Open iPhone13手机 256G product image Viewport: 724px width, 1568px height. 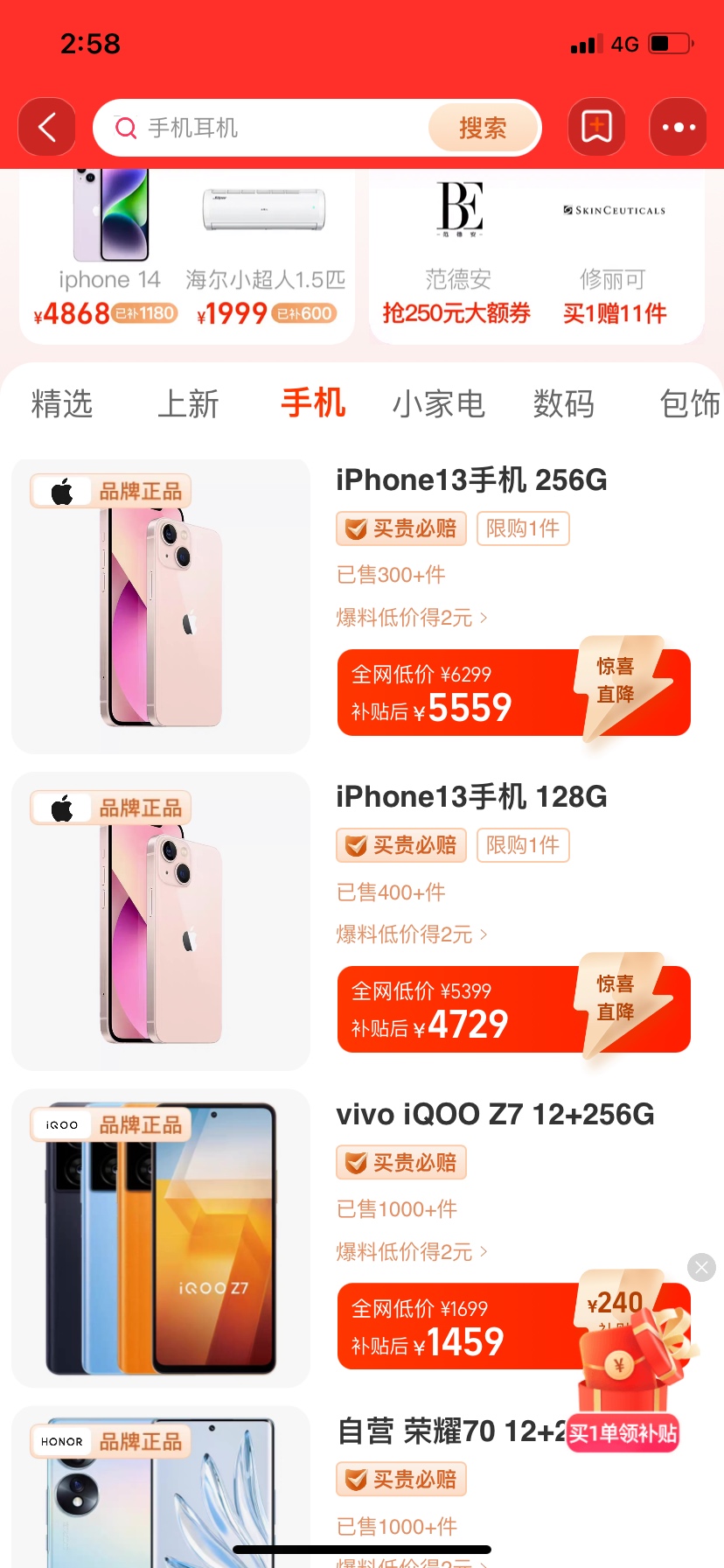pyautogui.click(x=161, y=606)
